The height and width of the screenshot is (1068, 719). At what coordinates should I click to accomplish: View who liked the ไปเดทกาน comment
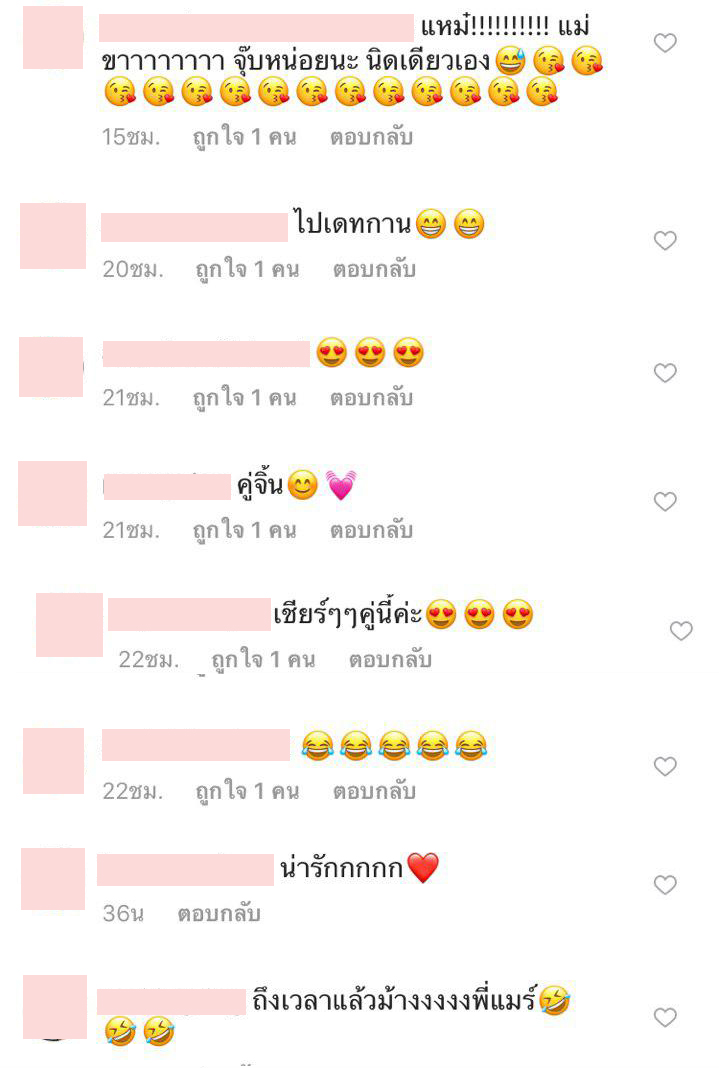(246, 269)
